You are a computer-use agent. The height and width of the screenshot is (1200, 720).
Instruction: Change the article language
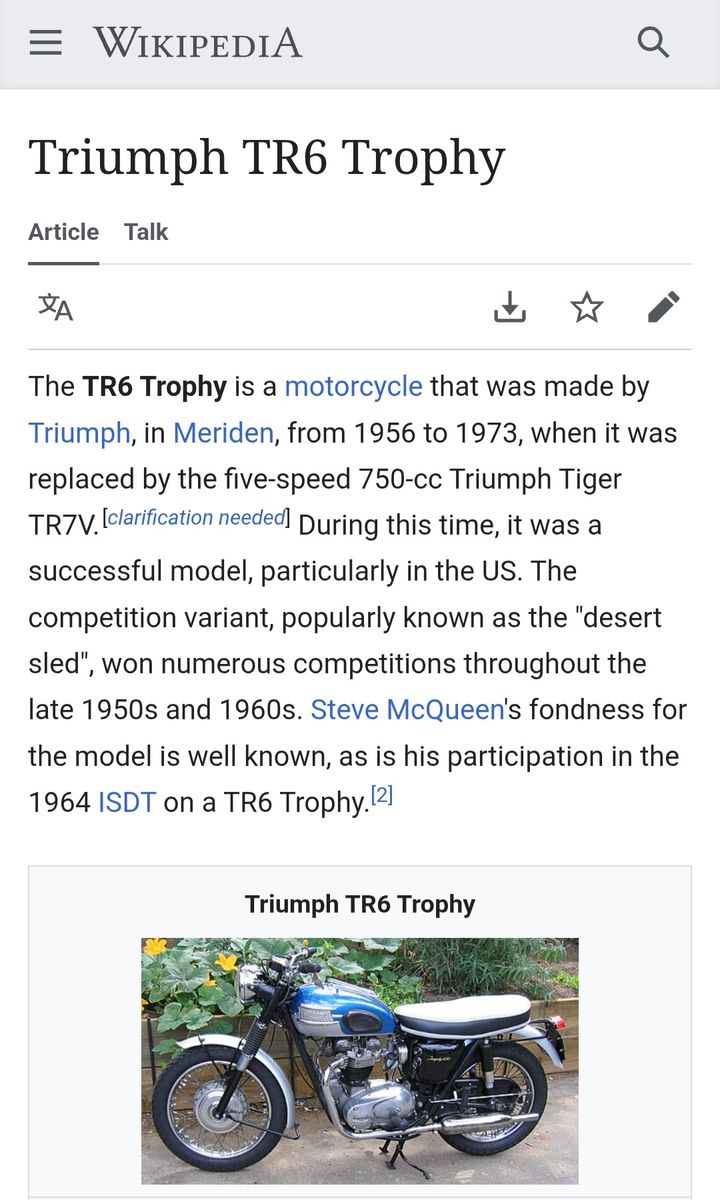(56, 308)
